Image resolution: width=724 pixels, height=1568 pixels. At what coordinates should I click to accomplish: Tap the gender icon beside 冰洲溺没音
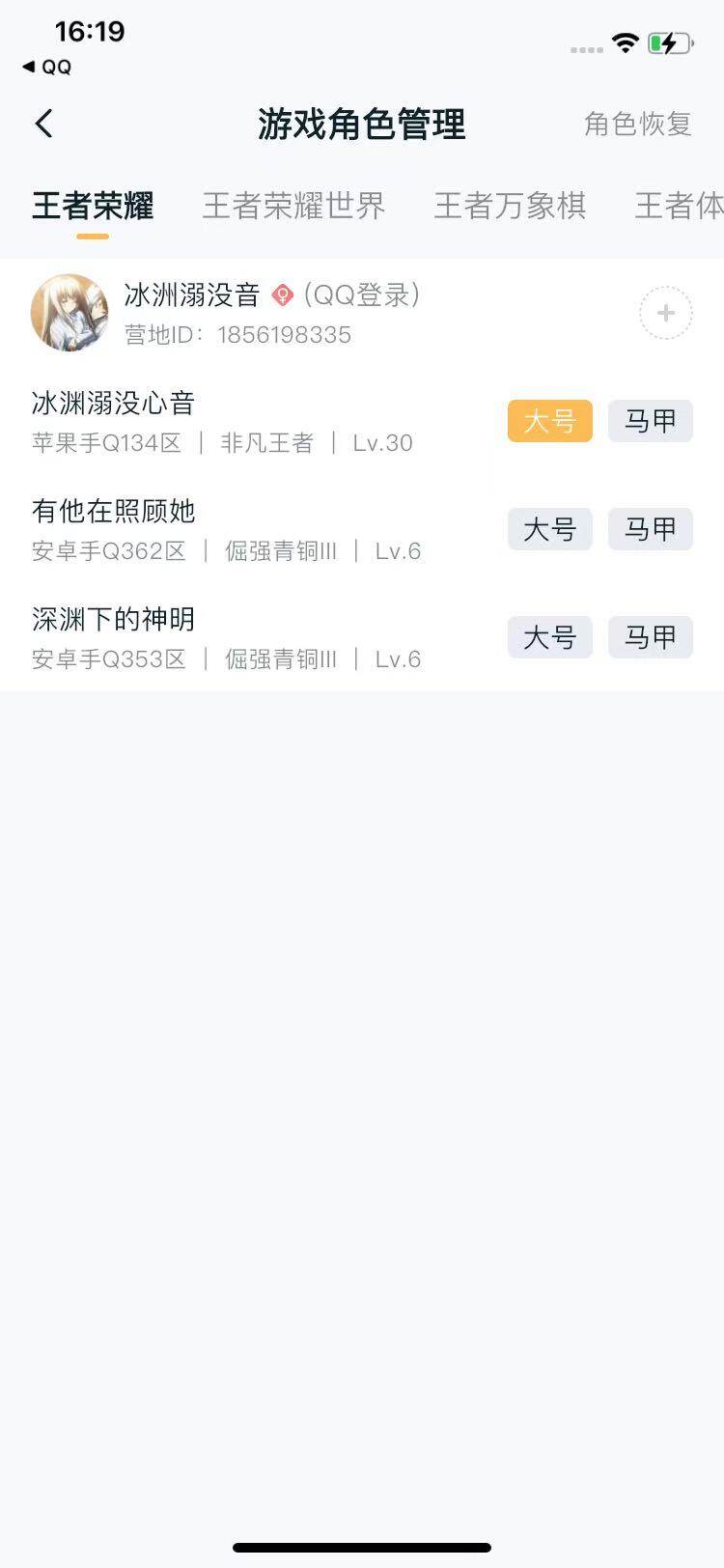280,295
